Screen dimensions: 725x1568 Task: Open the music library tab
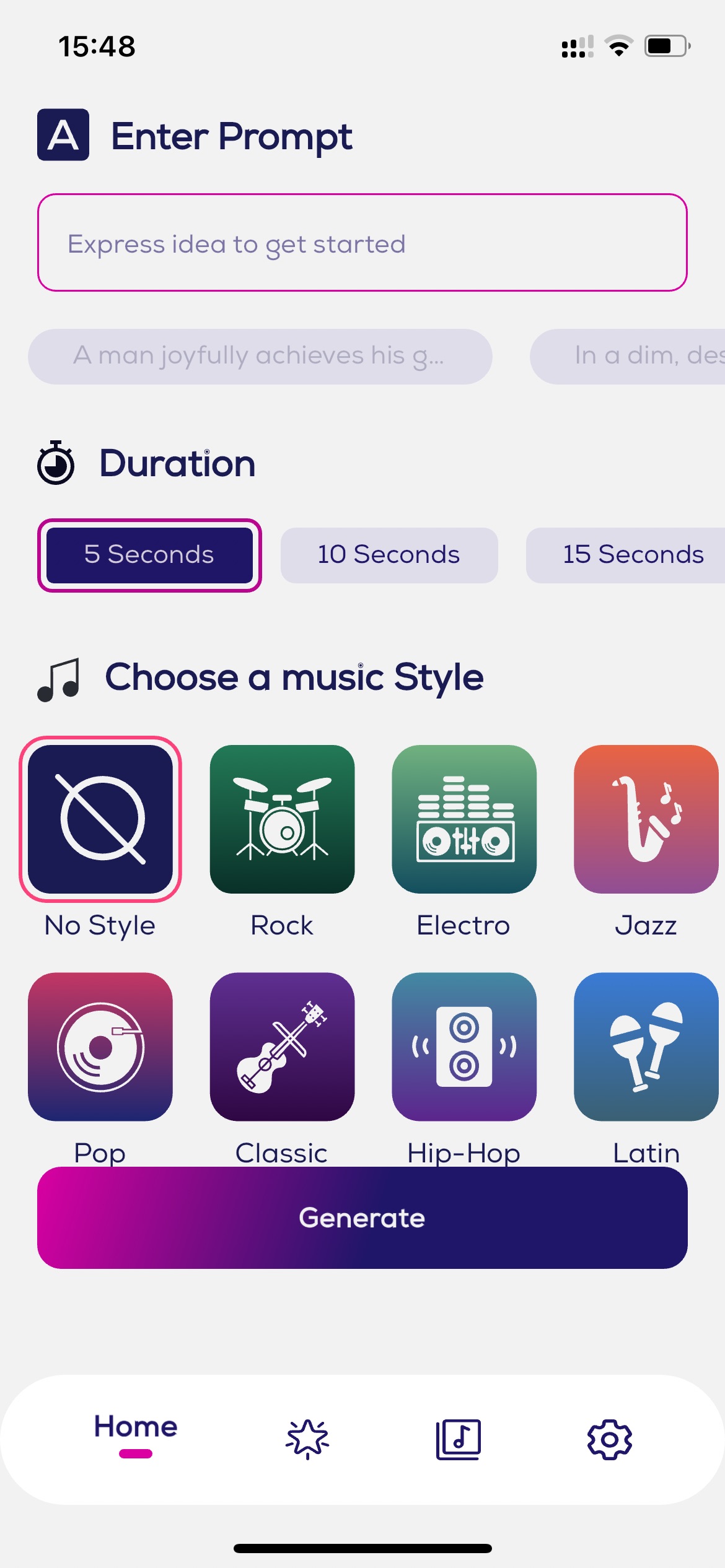pyautogui.click(x=459, y=1439)
